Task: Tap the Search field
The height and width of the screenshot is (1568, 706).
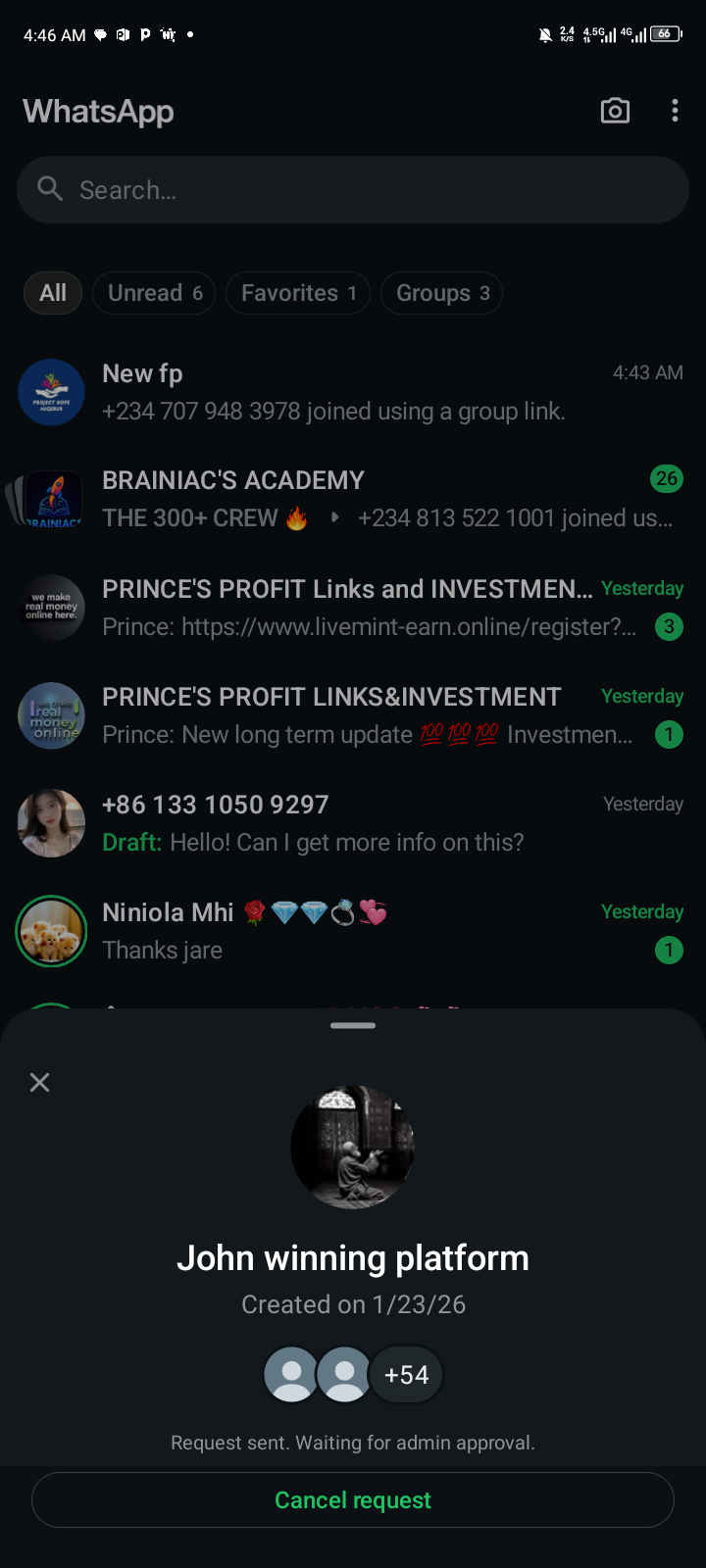Action: [x=353, y=190]
